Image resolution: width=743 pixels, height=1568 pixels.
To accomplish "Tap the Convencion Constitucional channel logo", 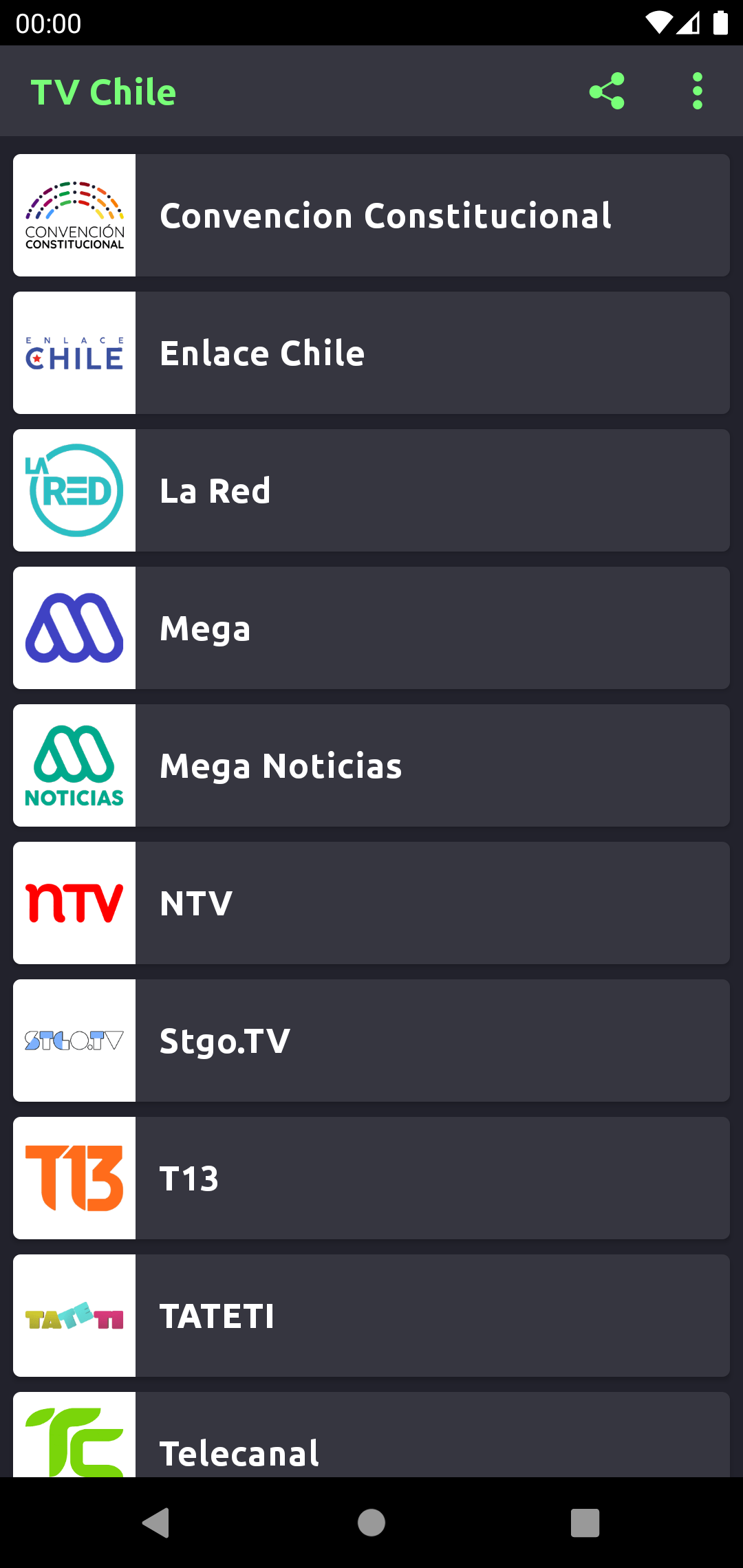I will [74, 215].
